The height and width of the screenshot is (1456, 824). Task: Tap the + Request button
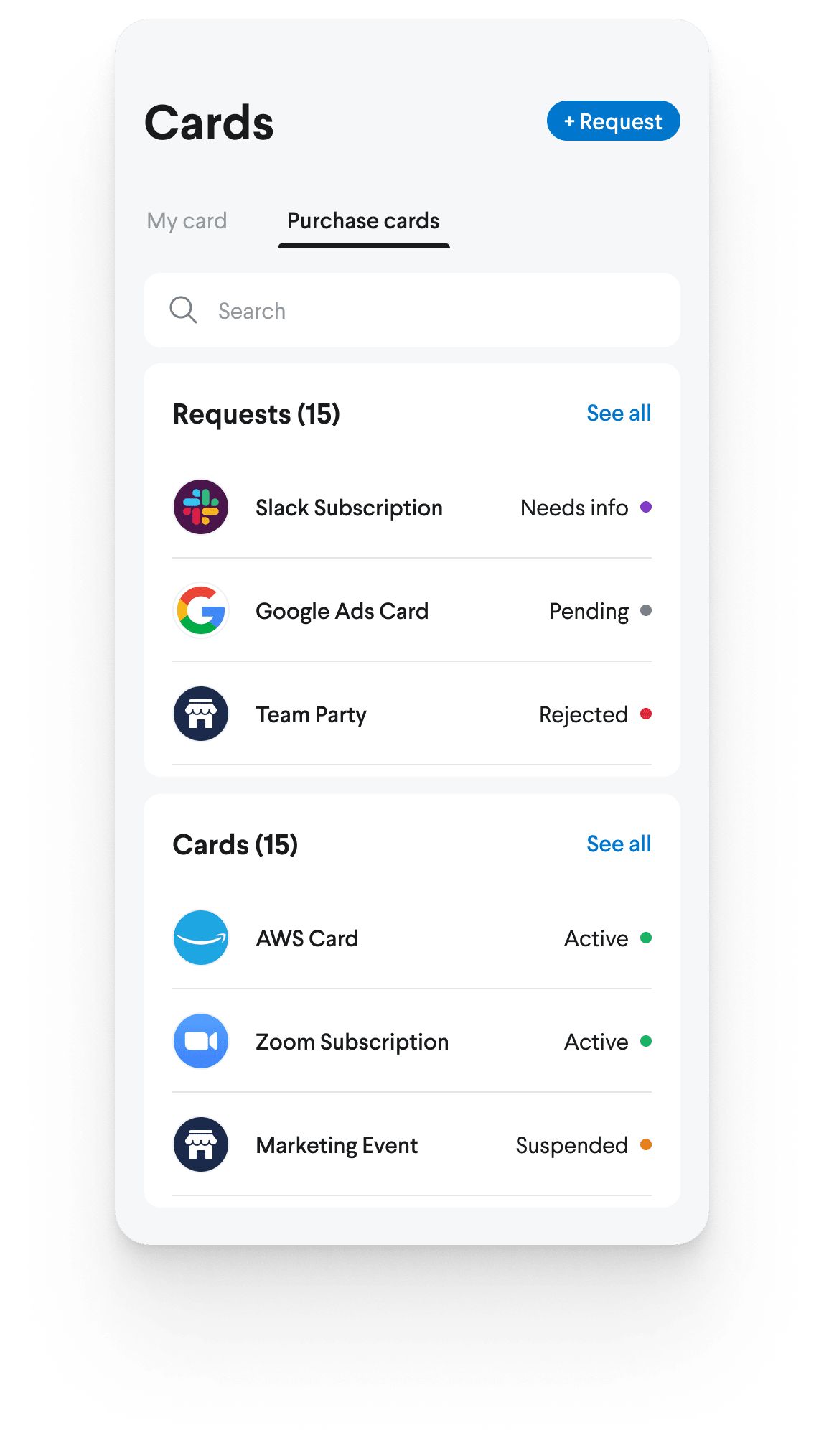pyautogui.click(x=613, y=121)
